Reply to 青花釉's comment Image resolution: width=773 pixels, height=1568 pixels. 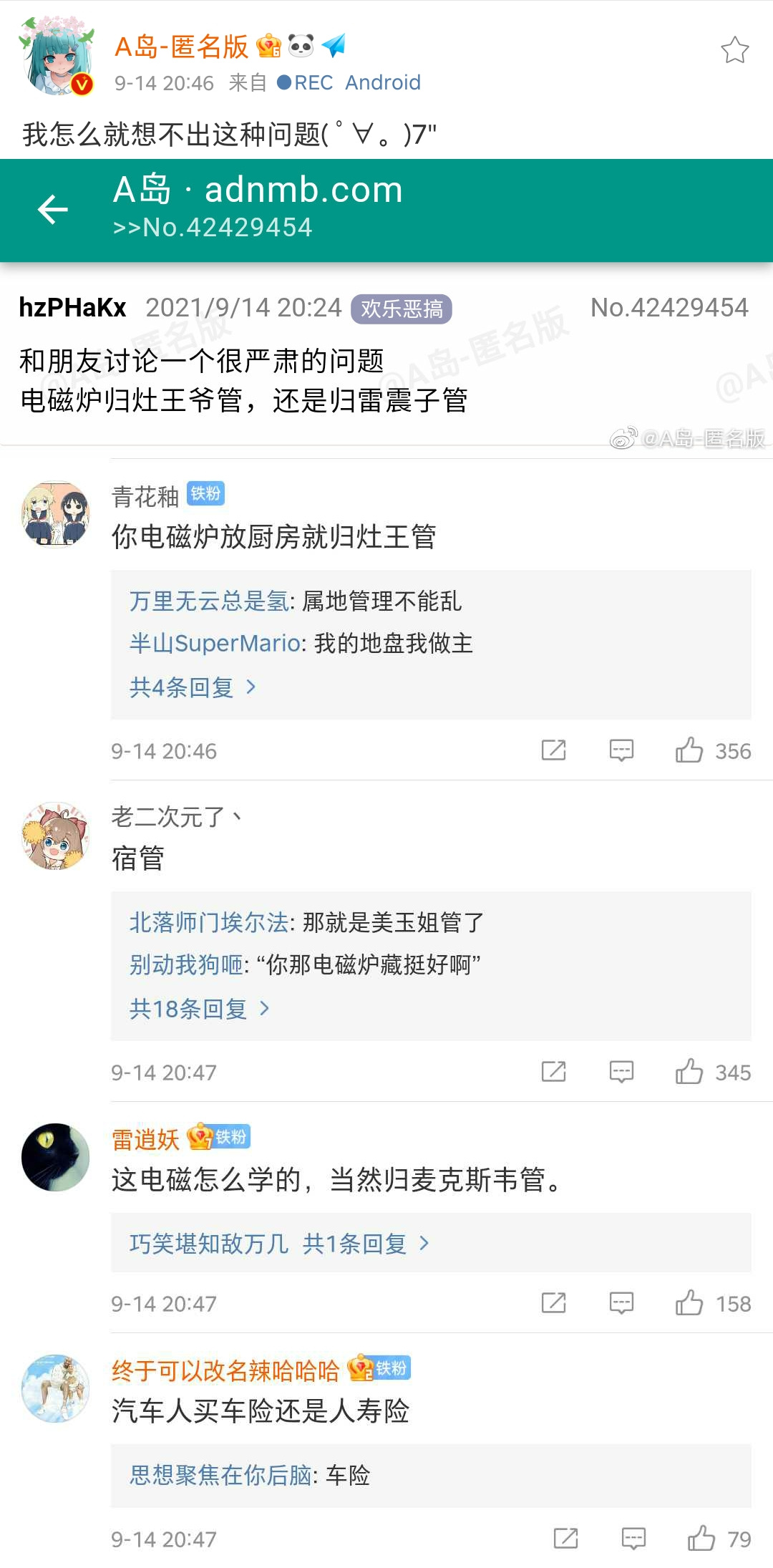click(x=621, y=750)
